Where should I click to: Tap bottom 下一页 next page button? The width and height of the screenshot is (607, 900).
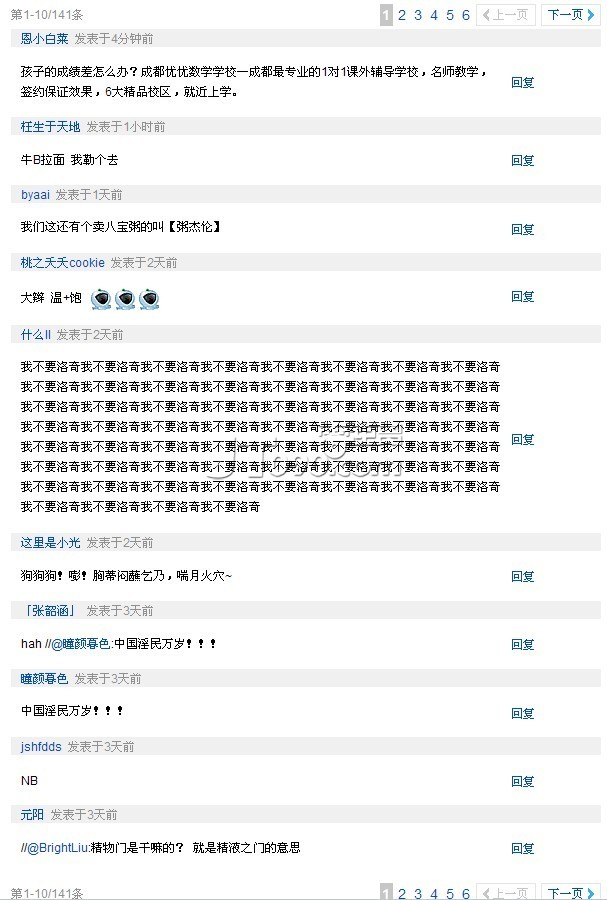click(x=570, y=893)
